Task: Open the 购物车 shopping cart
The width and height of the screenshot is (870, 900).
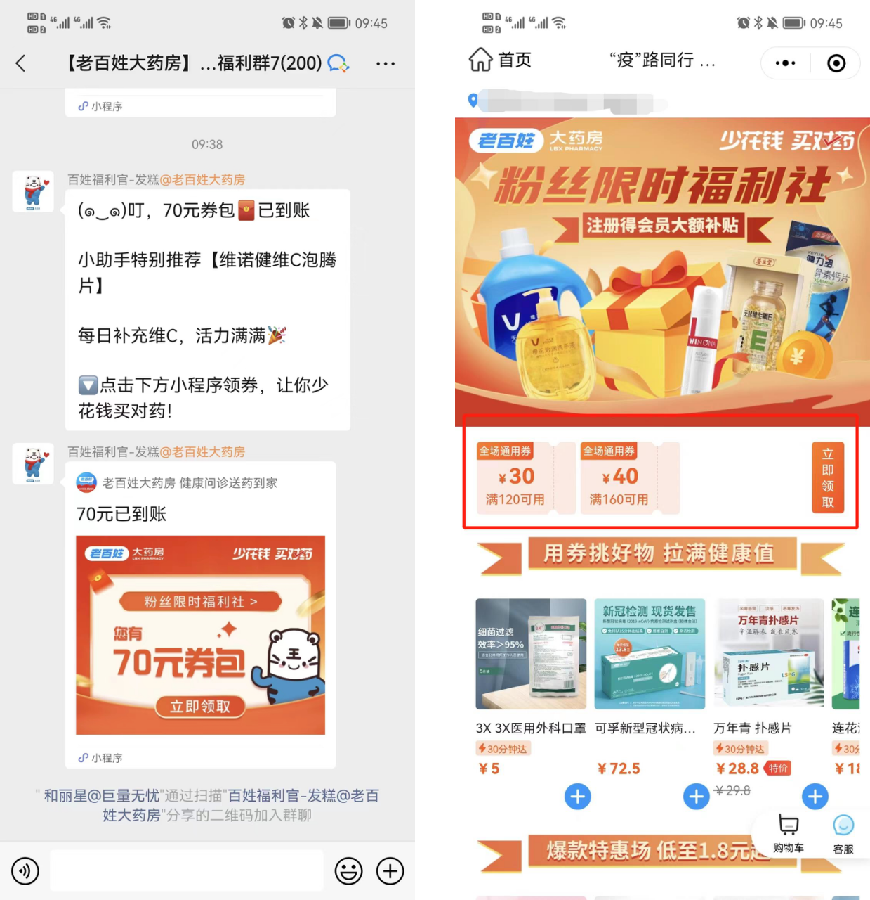Action: point(789,831)
